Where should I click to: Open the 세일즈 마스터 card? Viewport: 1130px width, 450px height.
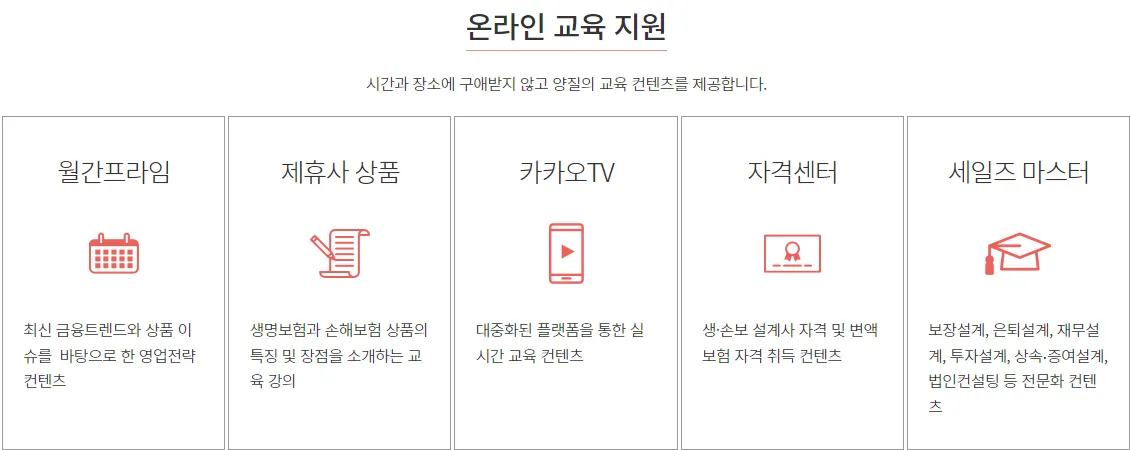(1017, 282)
